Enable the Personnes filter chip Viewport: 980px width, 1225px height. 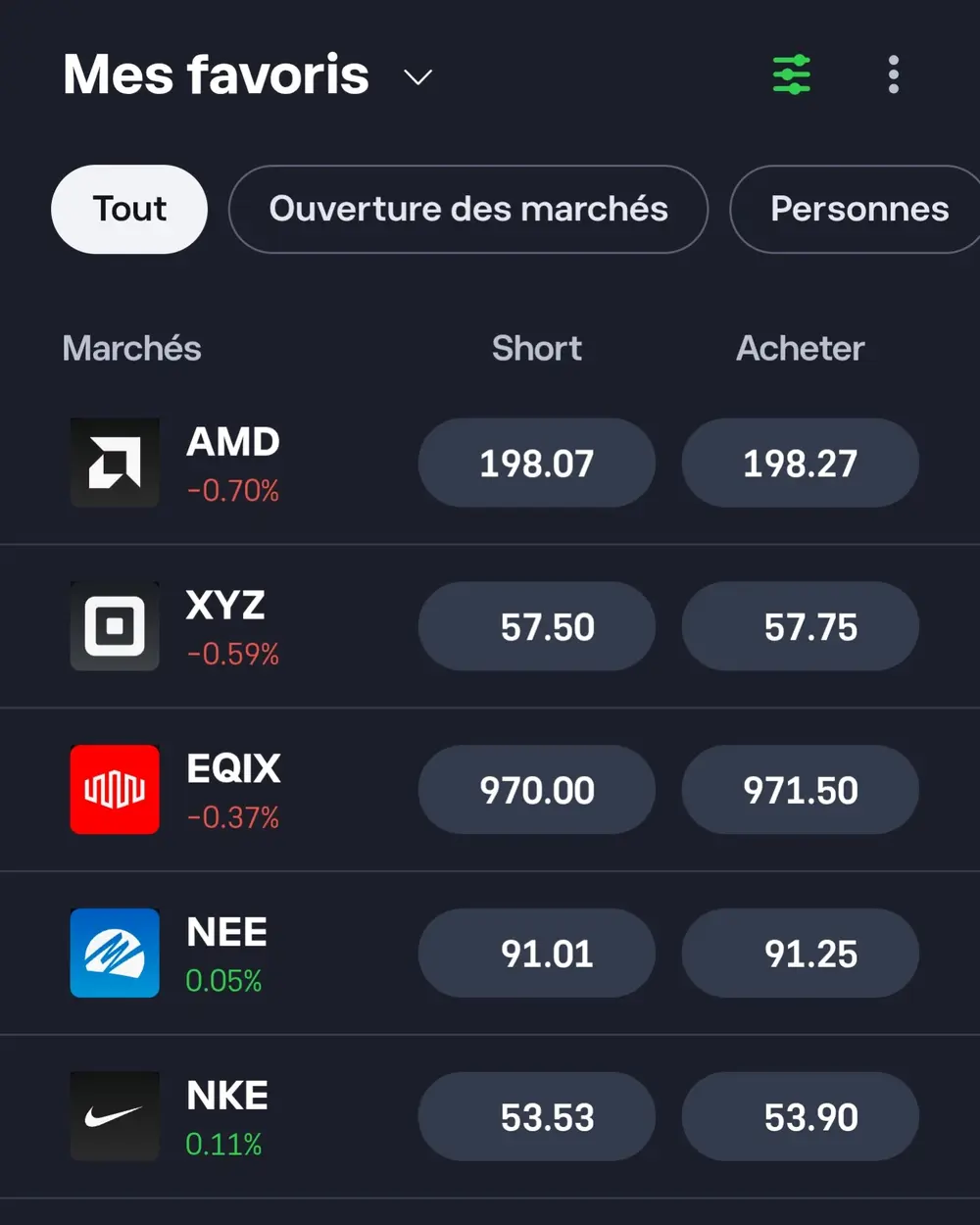[860, 209]
